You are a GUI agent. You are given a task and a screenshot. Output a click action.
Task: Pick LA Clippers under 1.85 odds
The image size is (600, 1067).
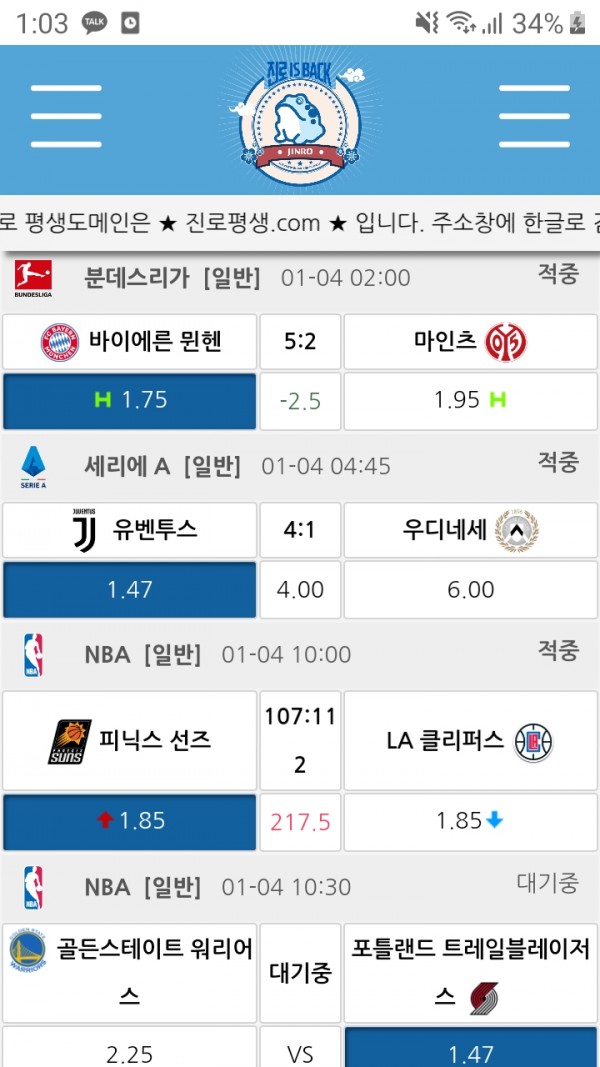coord(470,822)
